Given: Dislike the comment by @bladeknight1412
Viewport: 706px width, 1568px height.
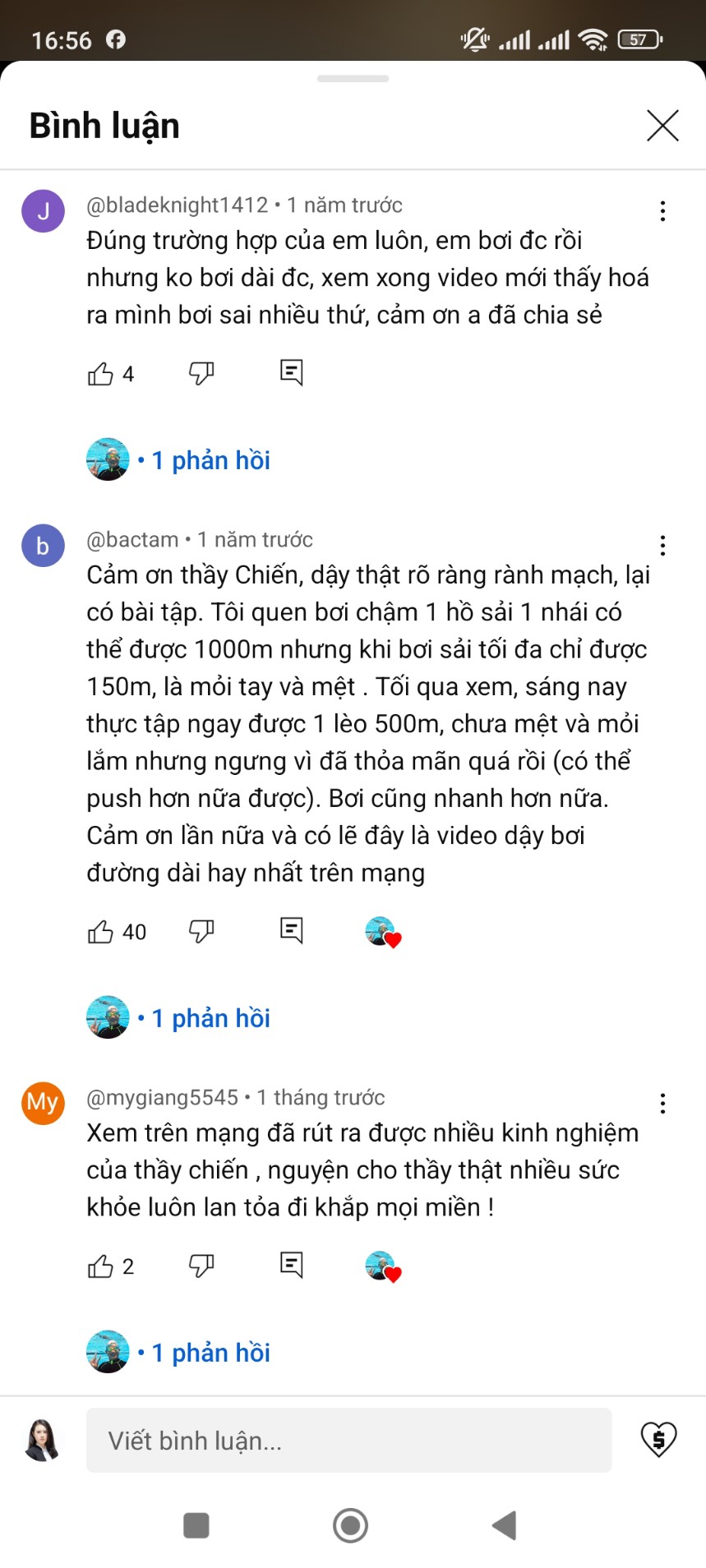Looking at the screenshot, I should click(201, 373).
